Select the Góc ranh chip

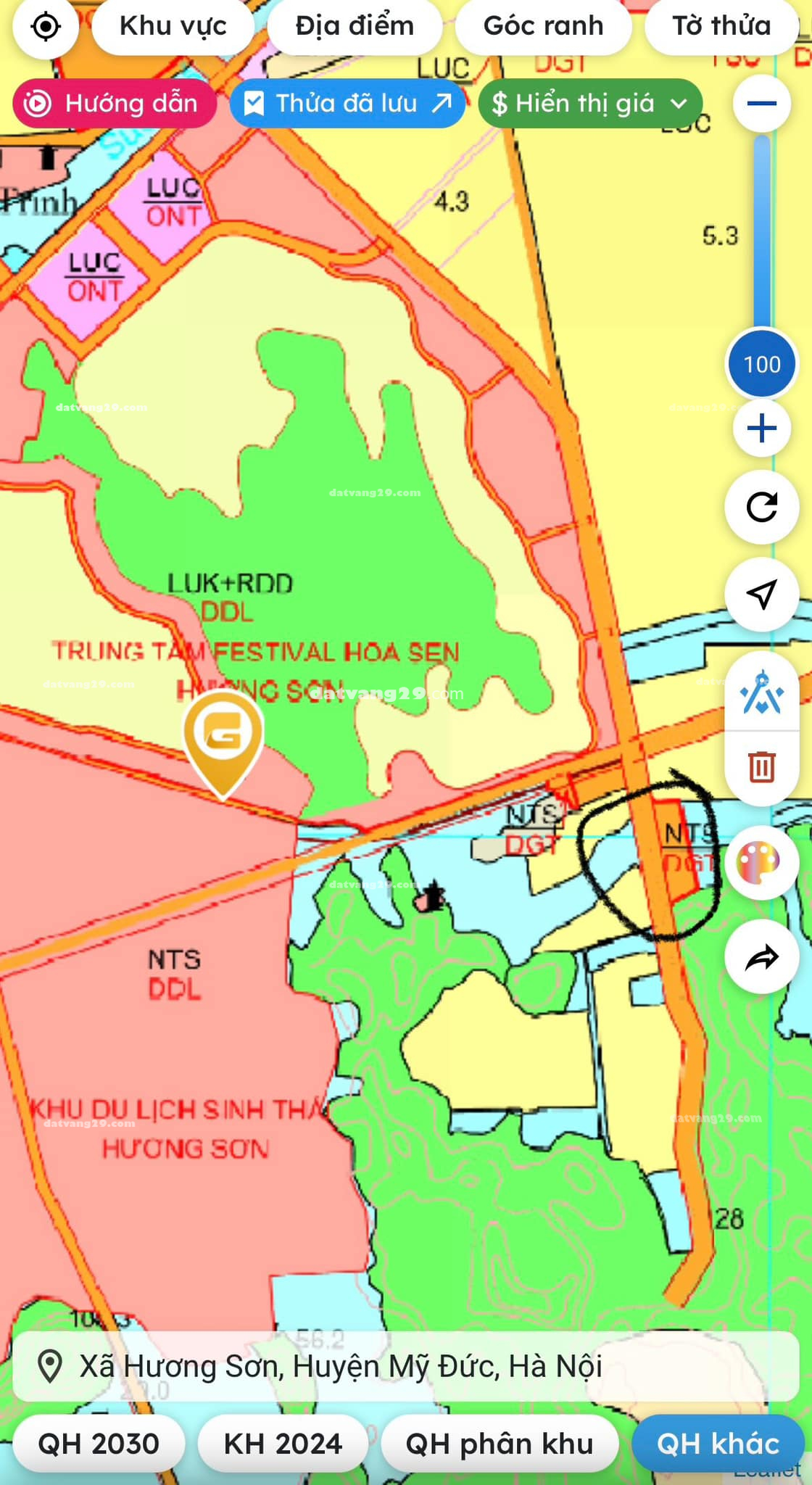tap(543, 27)
